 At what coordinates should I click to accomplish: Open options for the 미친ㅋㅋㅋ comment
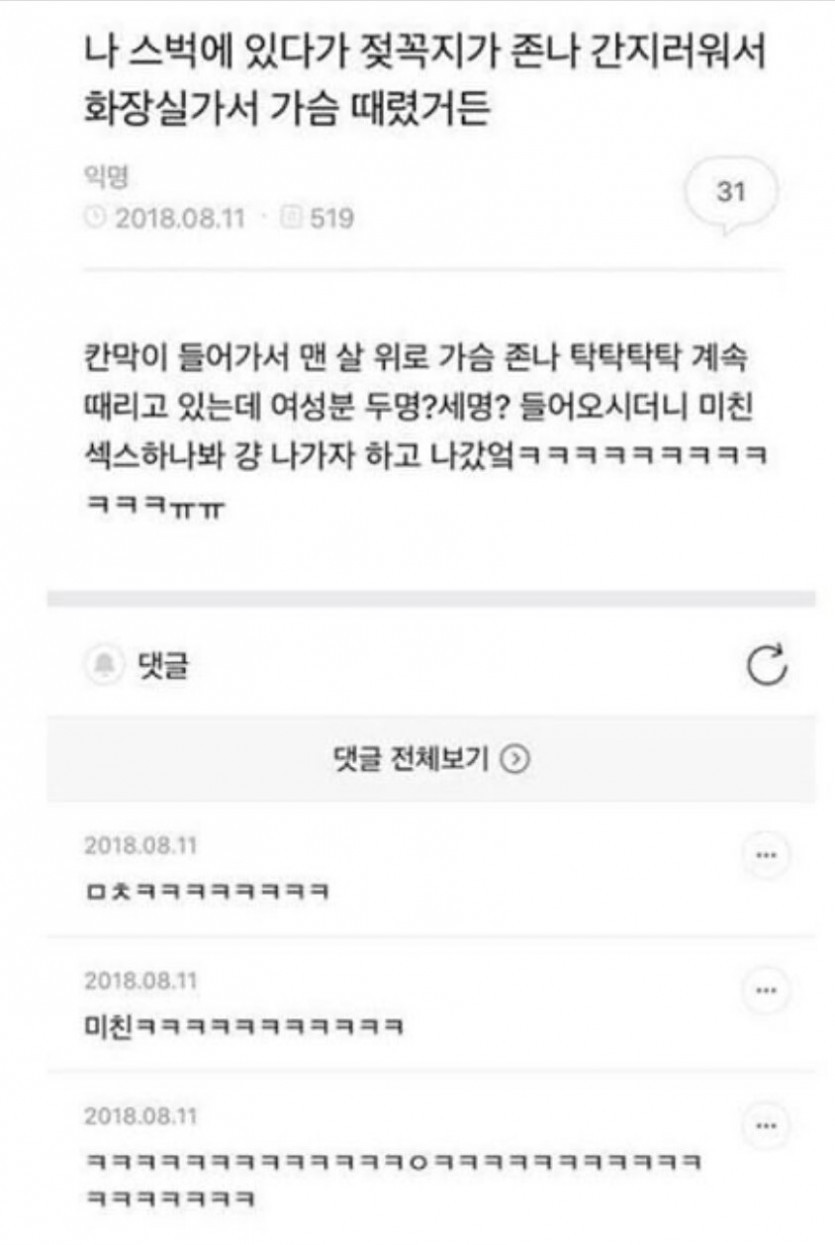[766, 990]
